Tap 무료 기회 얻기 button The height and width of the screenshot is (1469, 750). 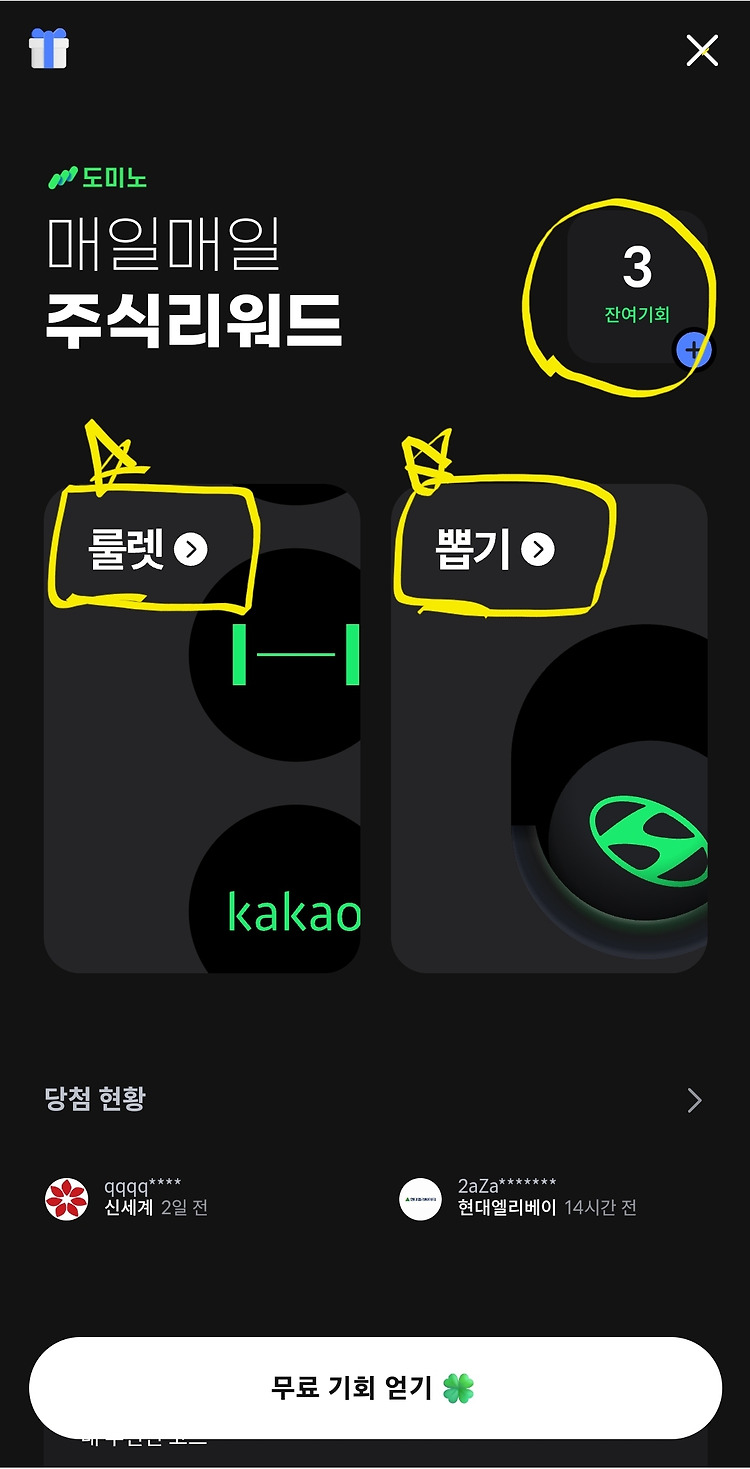375,1388
